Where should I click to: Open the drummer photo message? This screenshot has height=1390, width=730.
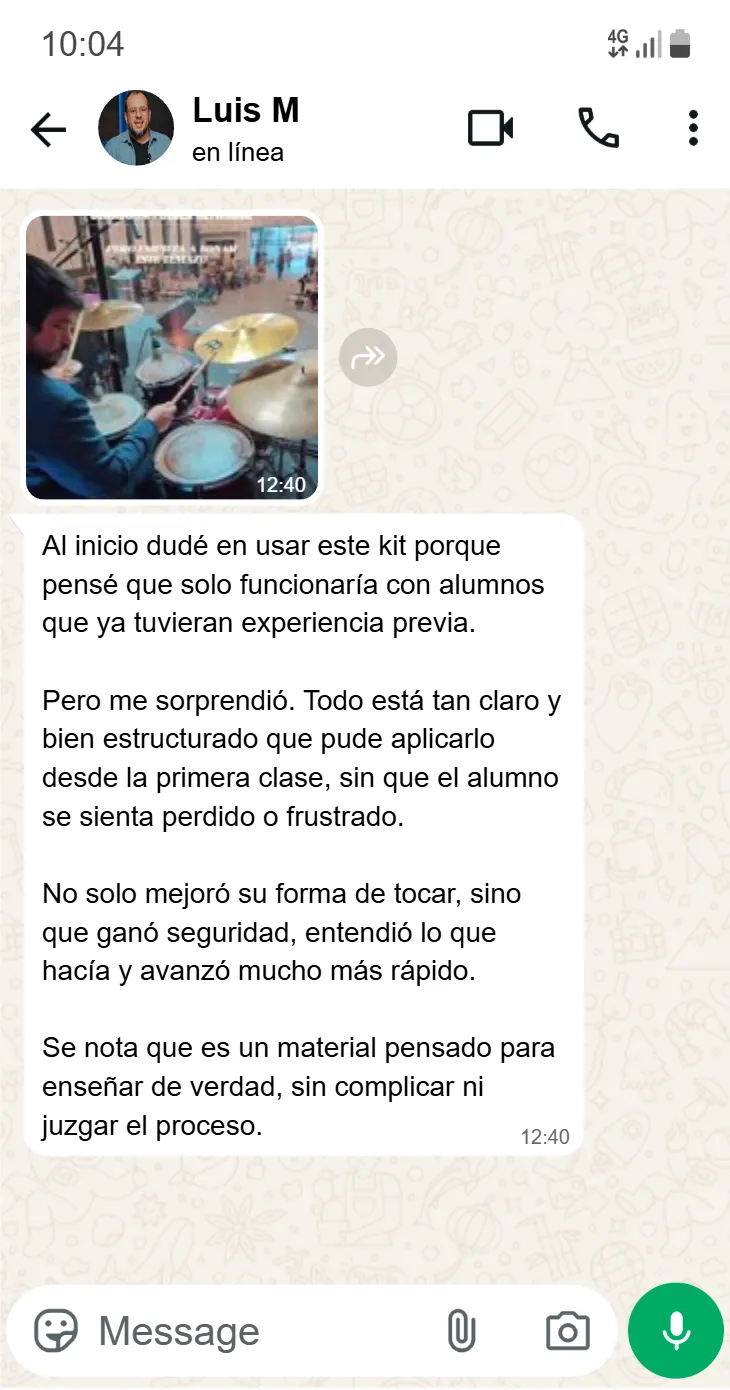[172, 357]
